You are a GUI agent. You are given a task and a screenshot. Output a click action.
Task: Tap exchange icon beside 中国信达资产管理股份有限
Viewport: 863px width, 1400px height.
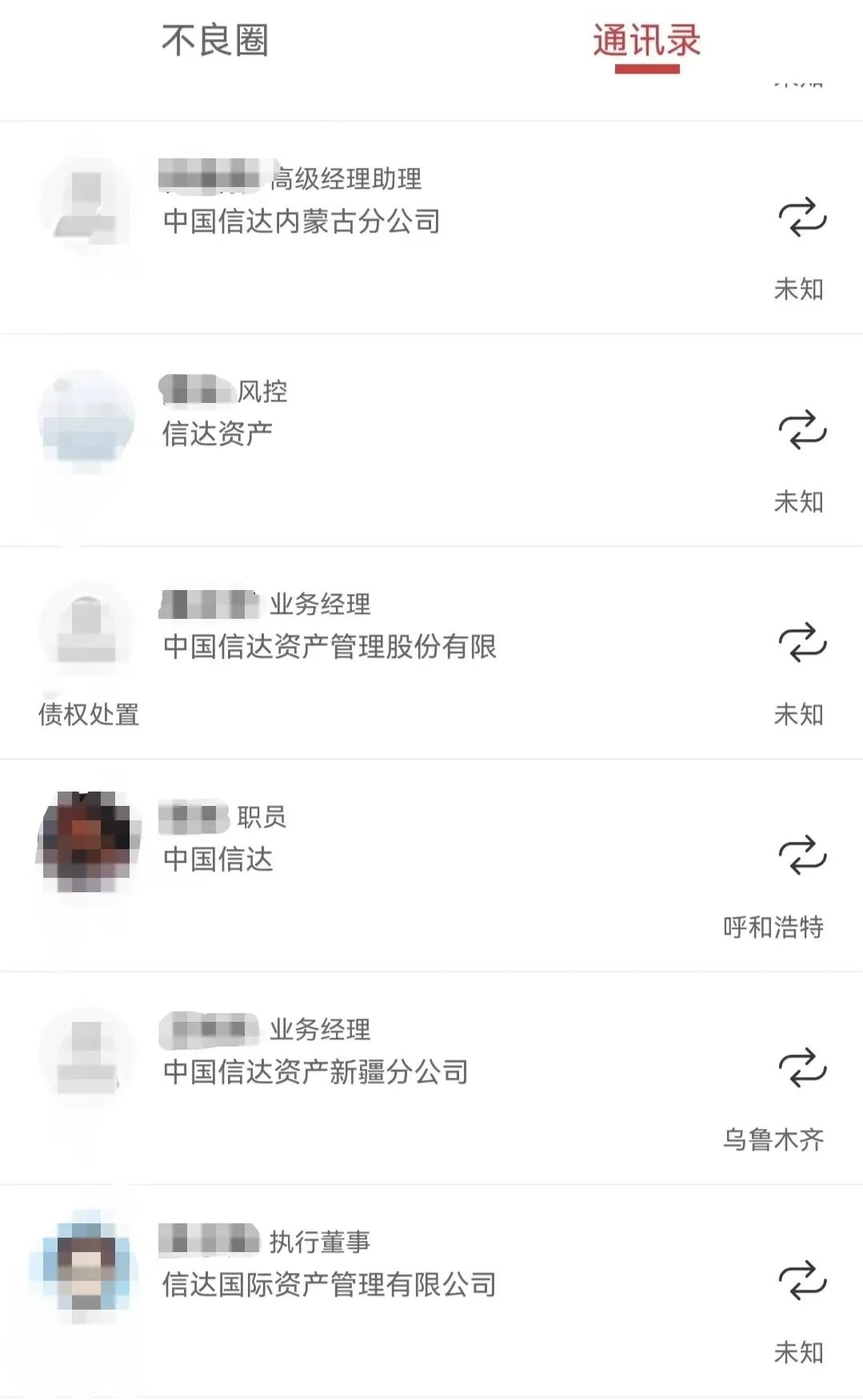(802, 643)
